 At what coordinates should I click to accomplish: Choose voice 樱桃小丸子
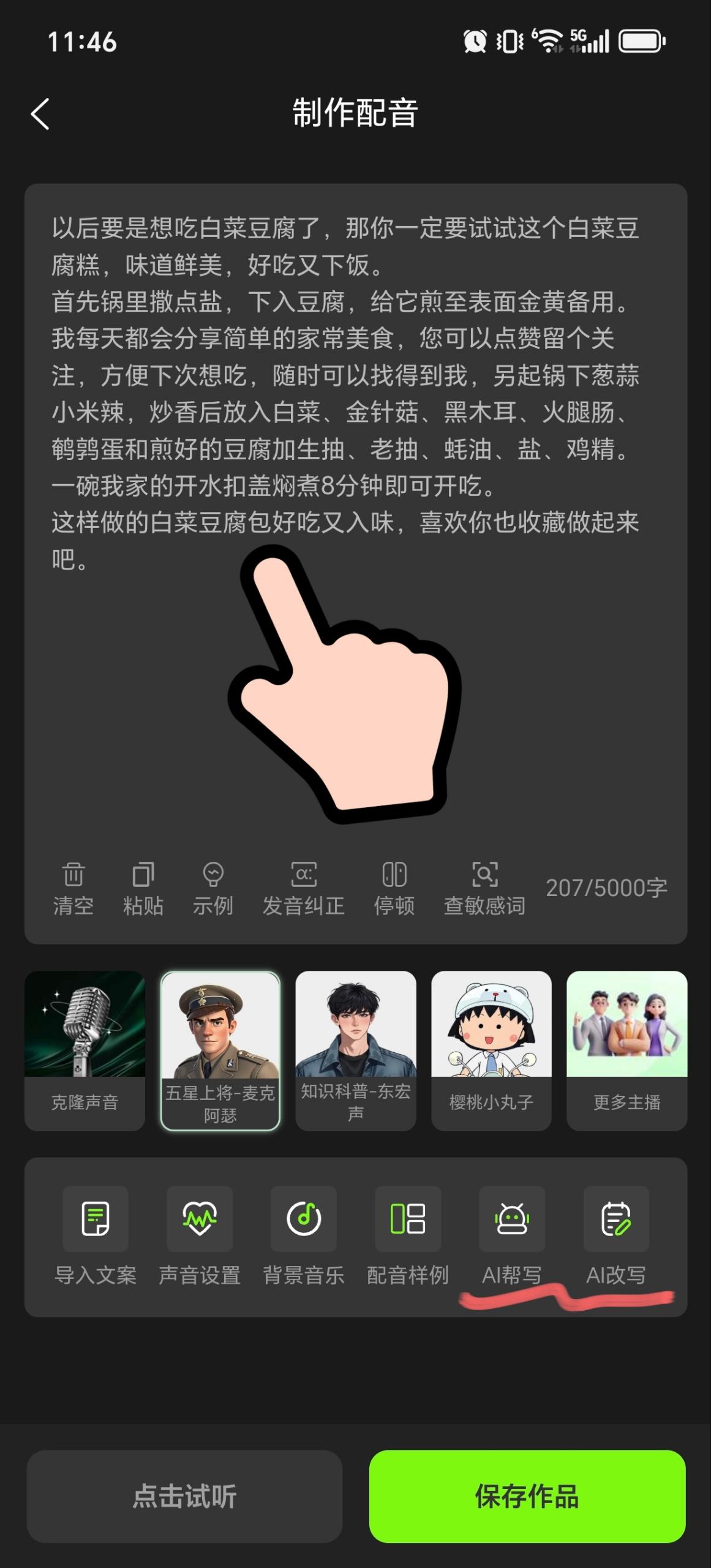pos(491,1050)
